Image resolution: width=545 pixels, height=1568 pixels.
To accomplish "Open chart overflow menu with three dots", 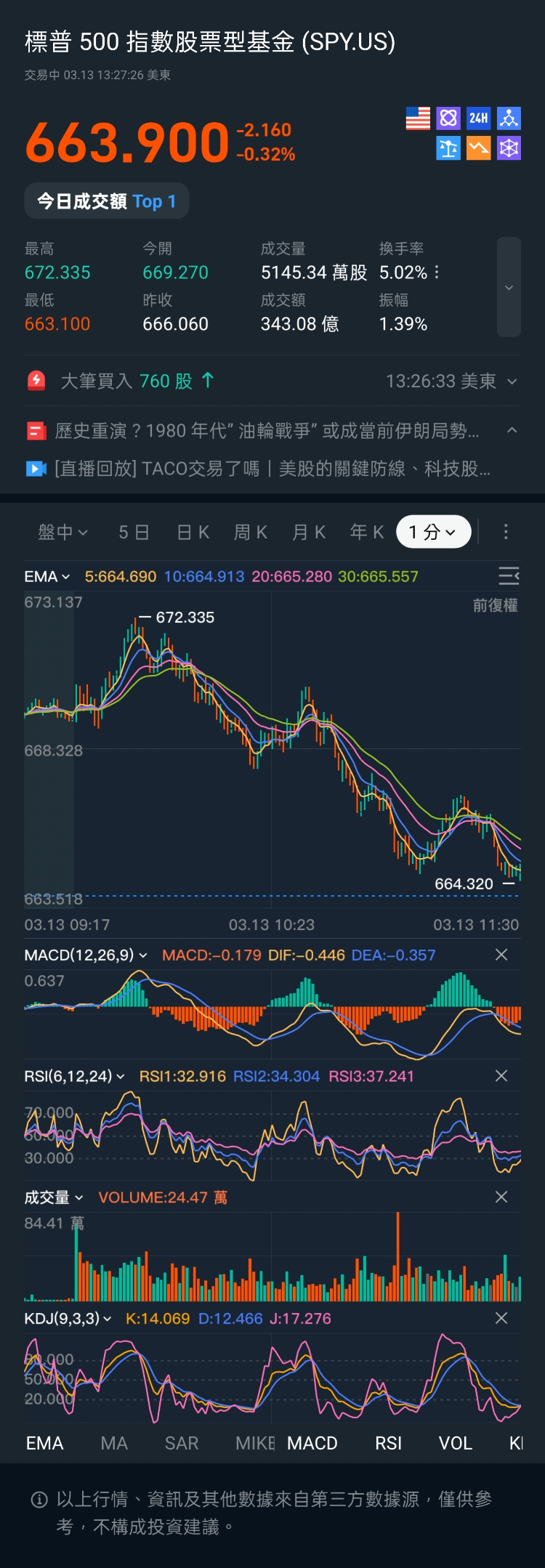I will coord(506,533).
